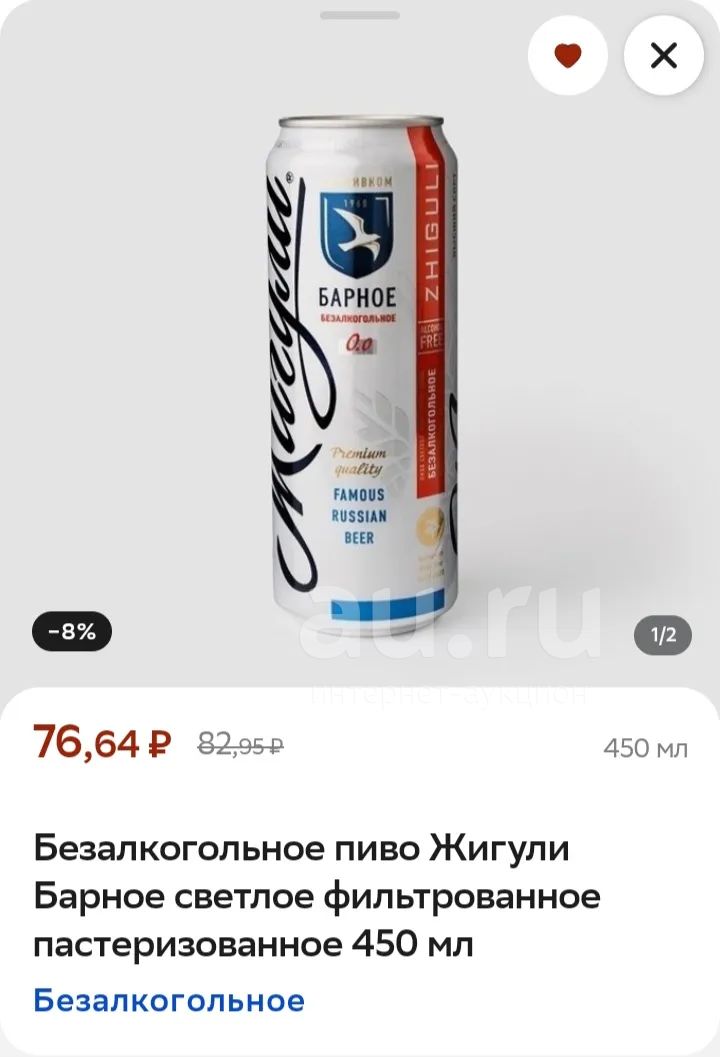Add this beer to favorites with the heart
The image size is (720, 1057).
pyautogui.click(x=568, y=56)
